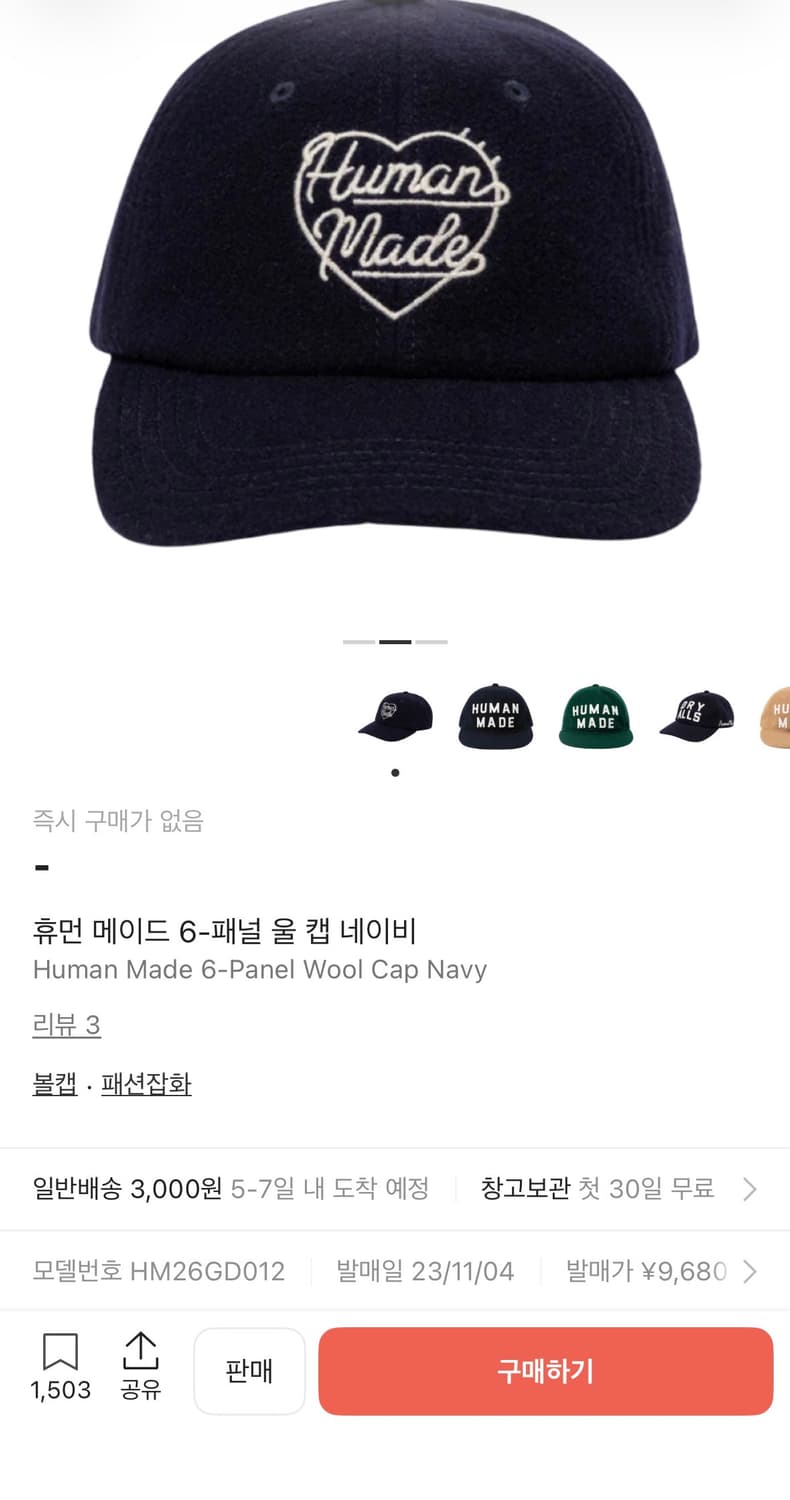
Task: Select the green HUMAN MADE cap thumbnail
Action: tap(596, 717)
